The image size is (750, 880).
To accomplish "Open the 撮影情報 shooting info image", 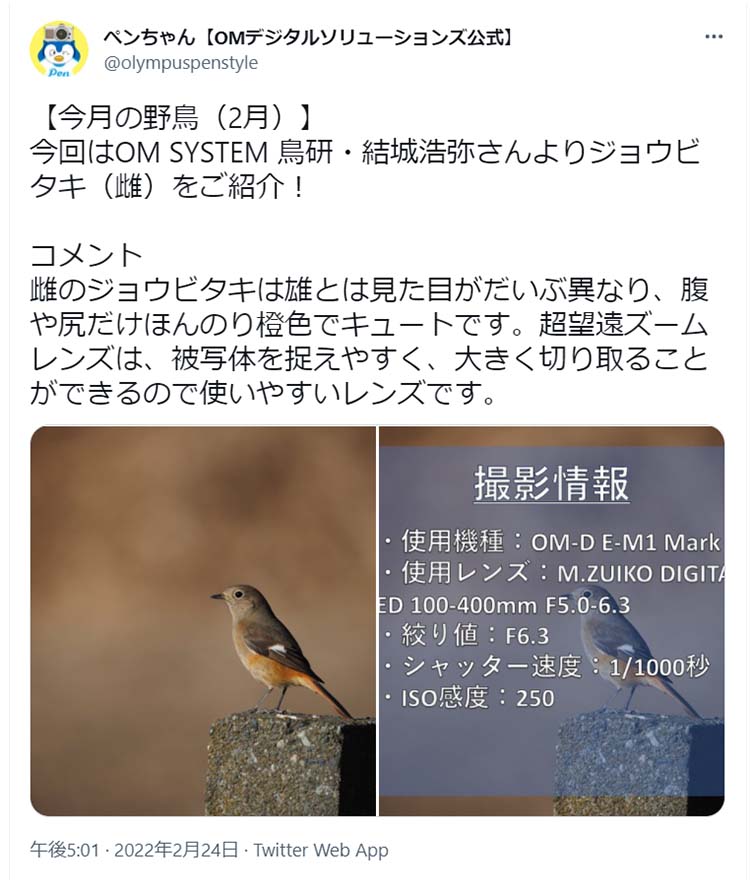I will (551, 620).
